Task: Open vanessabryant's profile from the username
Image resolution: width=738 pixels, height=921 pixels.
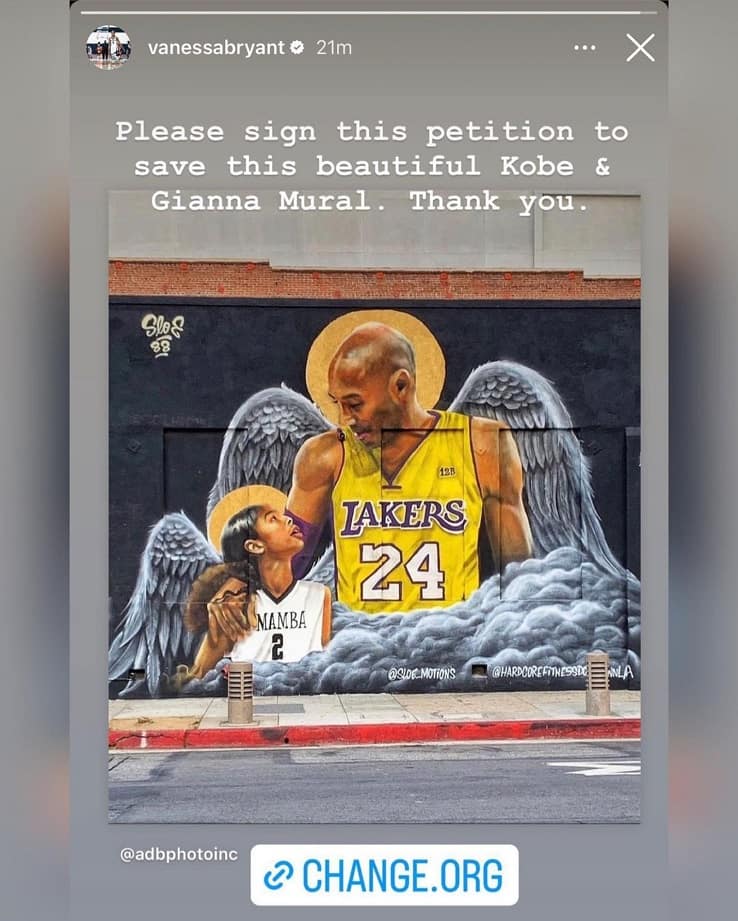Action: coord(216,47)
